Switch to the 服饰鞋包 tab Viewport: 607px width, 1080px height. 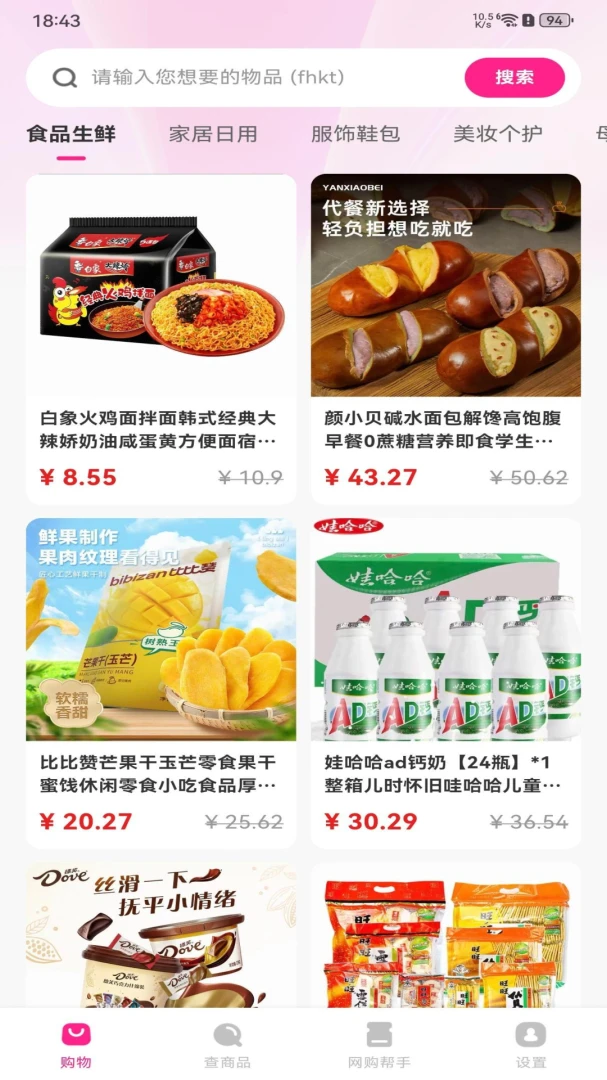(x=356, y=134)
